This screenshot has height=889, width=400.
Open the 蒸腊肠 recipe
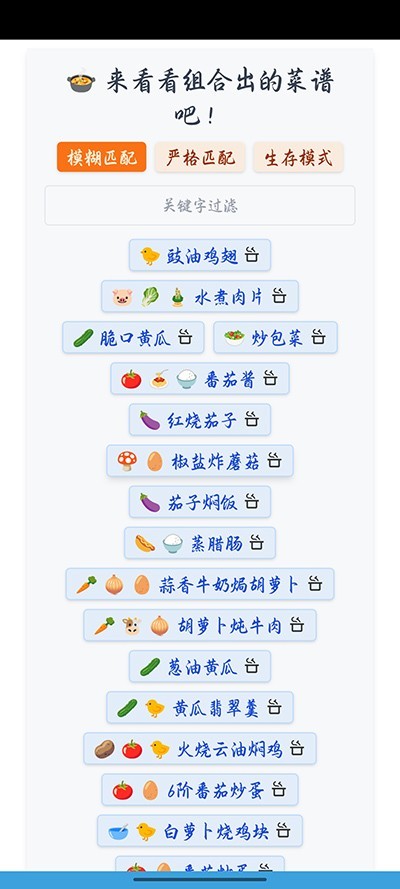tap(200, 543)
